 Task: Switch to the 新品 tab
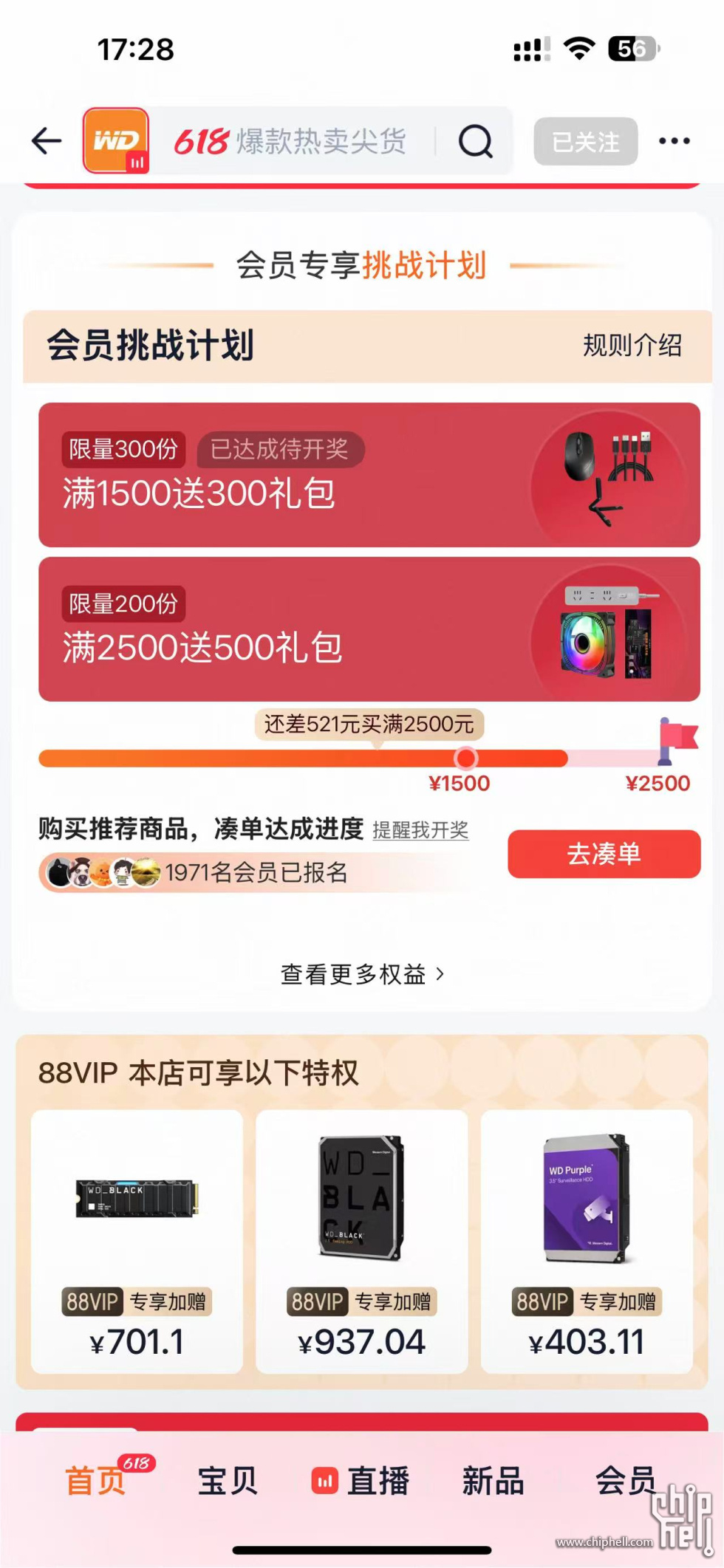[493, 1480]
